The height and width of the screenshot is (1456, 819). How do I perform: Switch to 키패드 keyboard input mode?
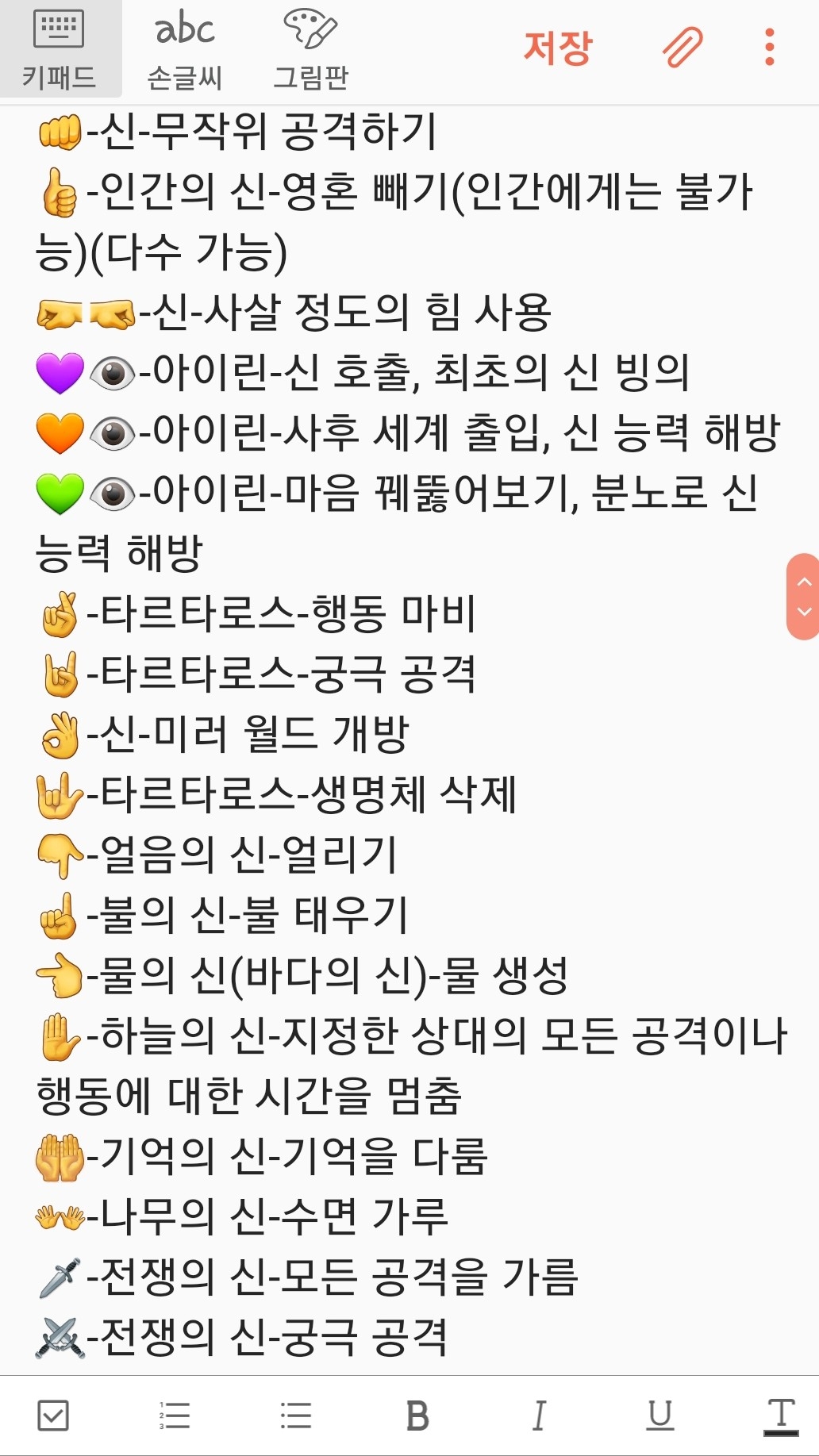click(x=60, y=49)
